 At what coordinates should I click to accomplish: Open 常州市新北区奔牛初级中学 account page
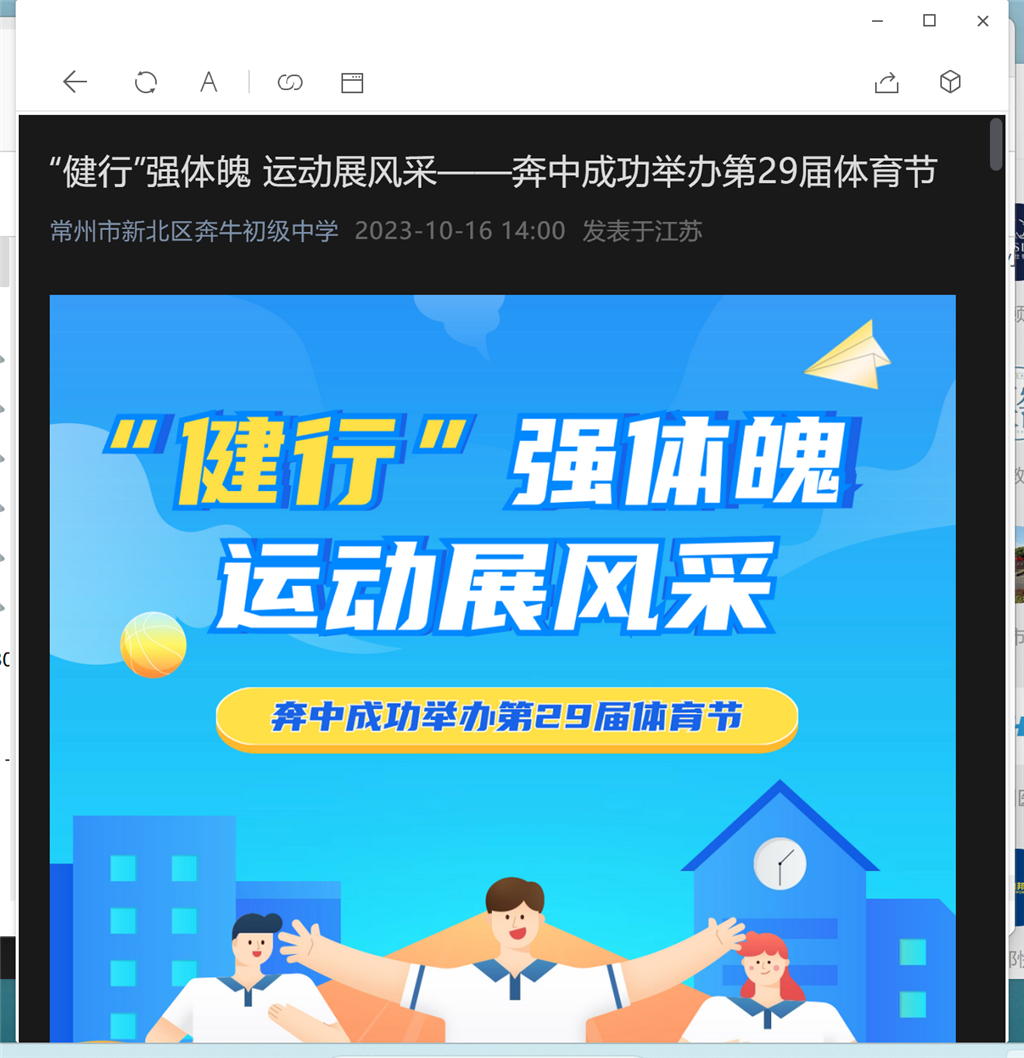pos(195,232)
